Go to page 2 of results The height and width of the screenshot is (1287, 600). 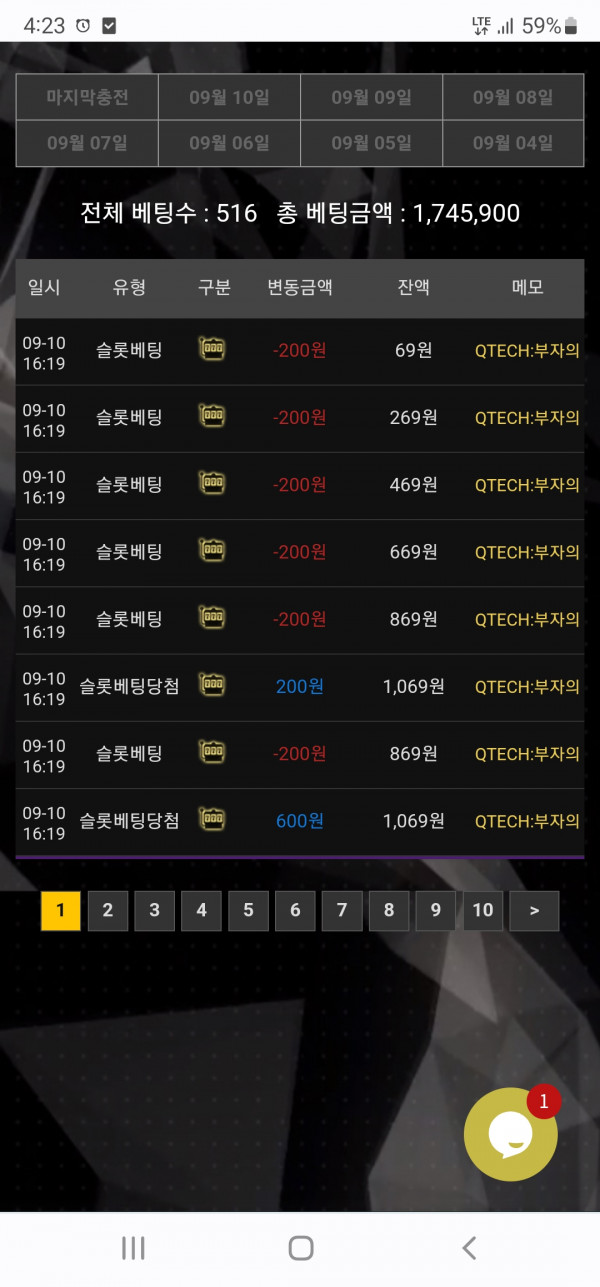(x=108, y=910)
